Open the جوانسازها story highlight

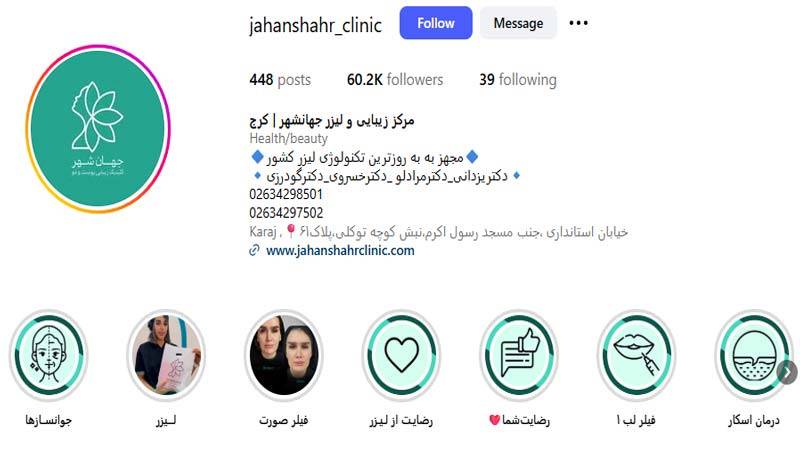pyautogui.click(x=49, y=357)
